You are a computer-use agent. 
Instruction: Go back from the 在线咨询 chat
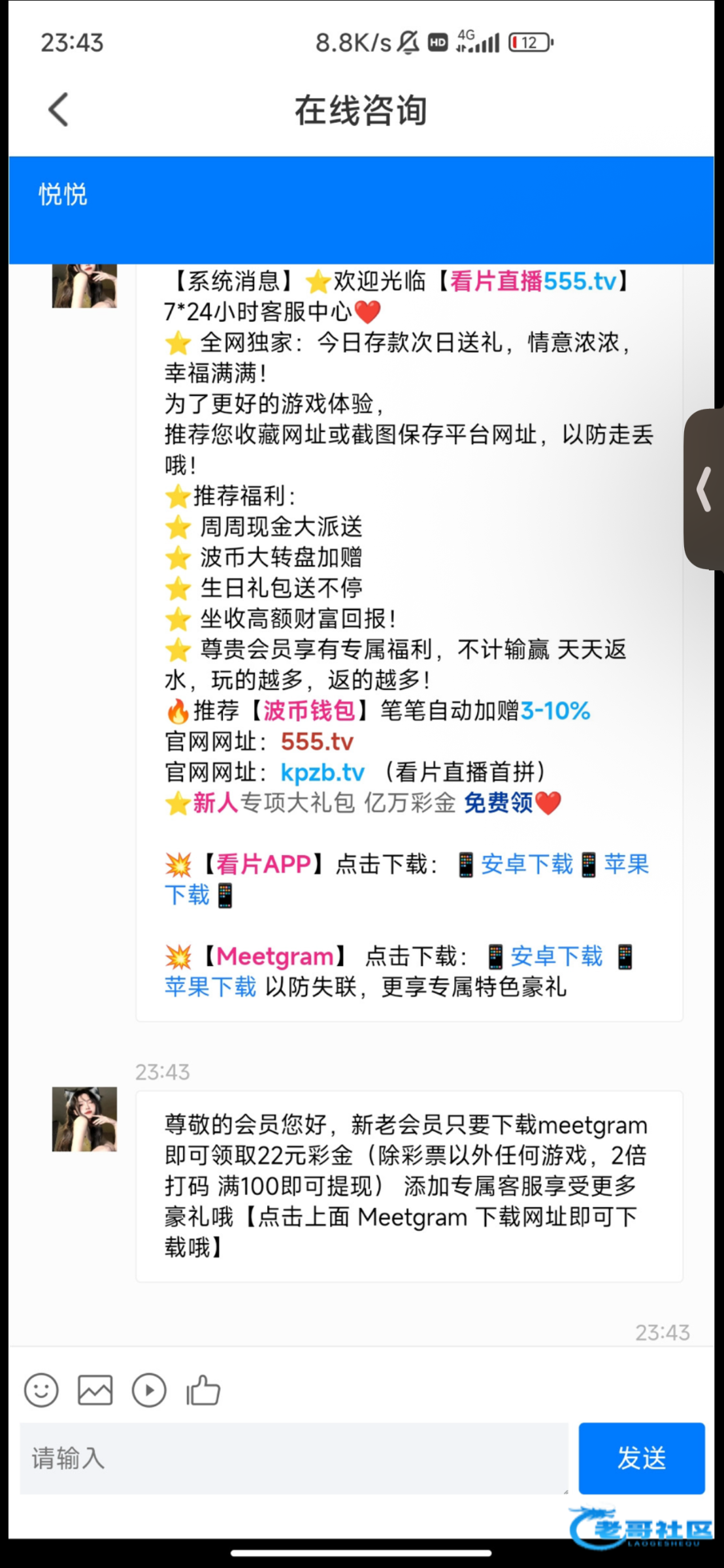[58, 109]
